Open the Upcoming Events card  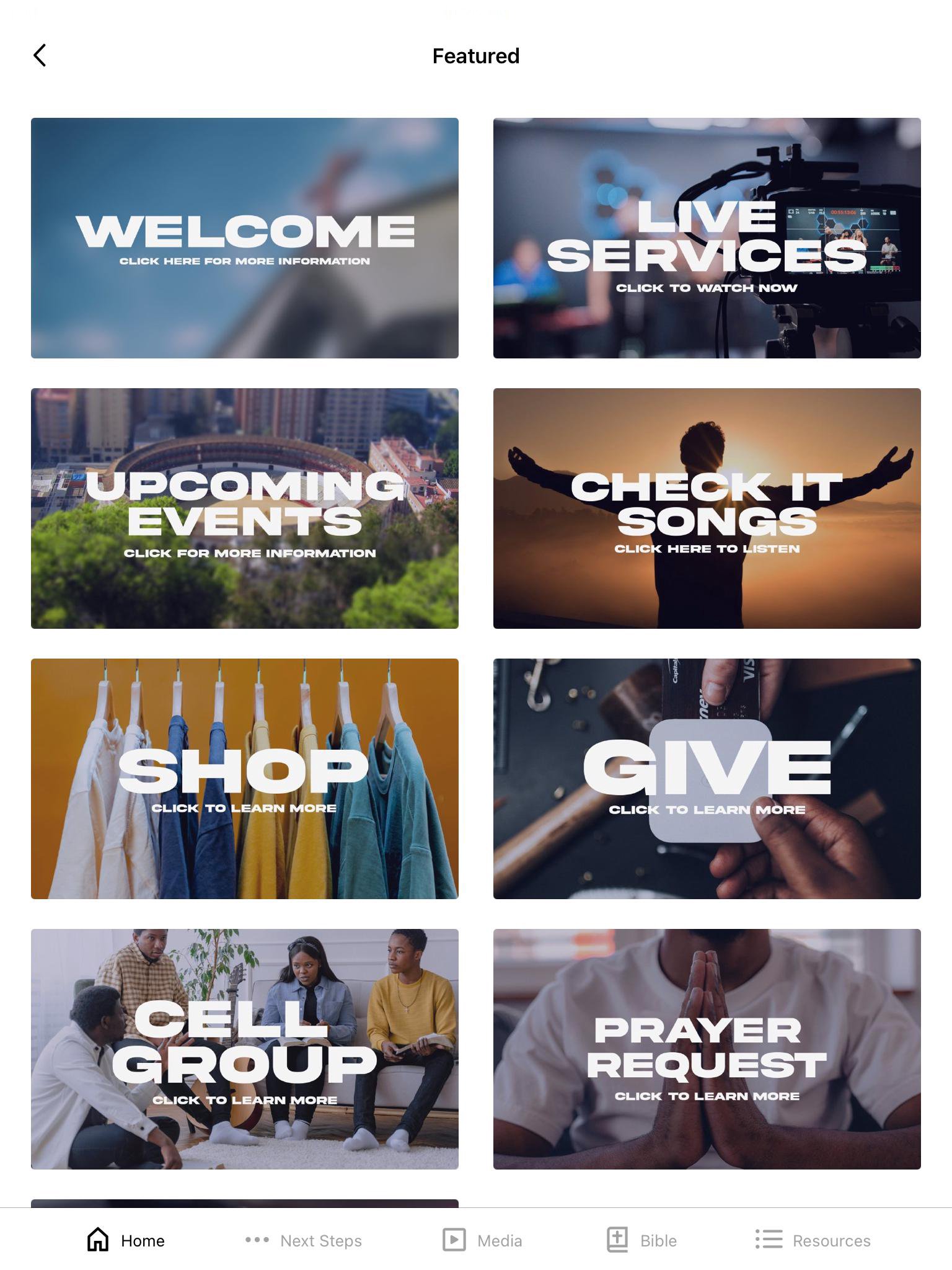245,508
